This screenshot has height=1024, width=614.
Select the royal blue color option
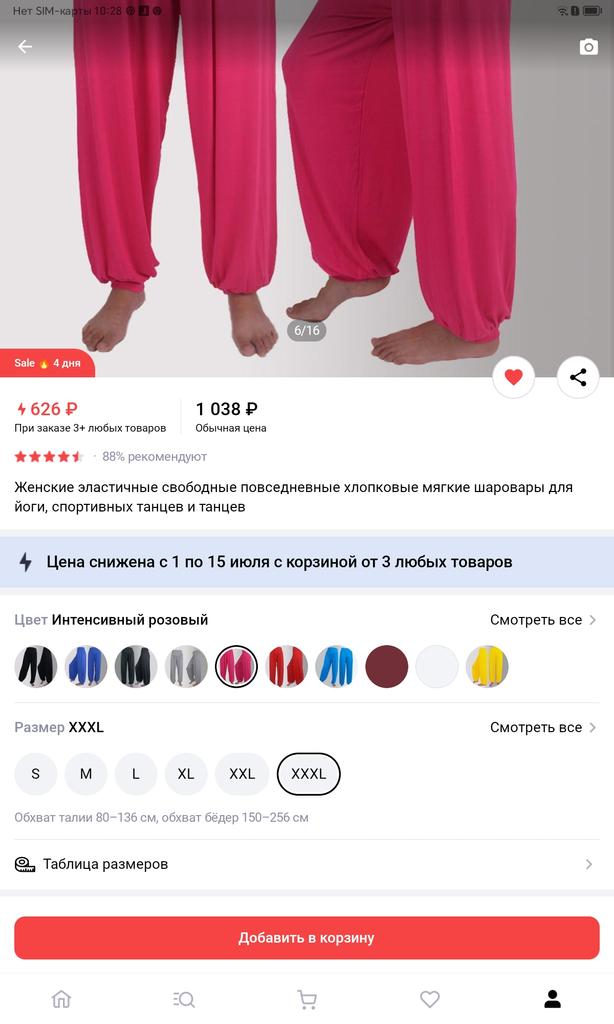[x=86, y=666]
